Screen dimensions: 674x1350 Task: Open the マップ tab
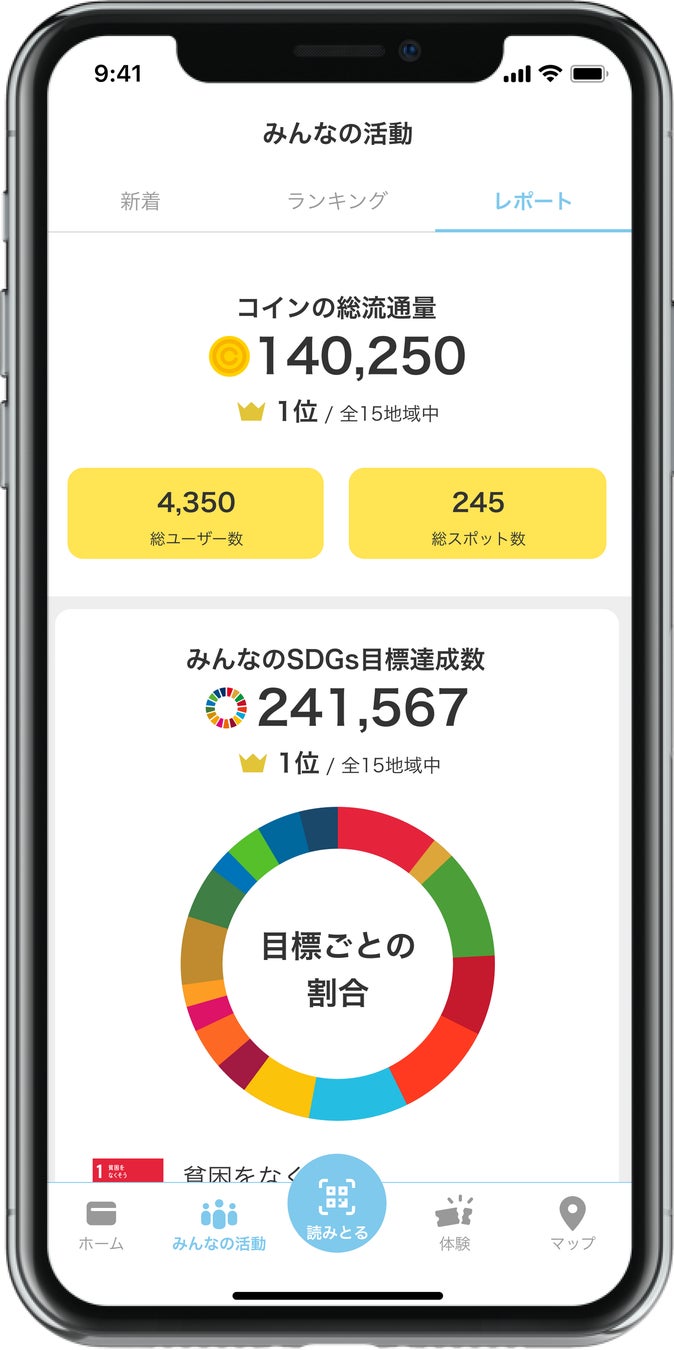572,1225
